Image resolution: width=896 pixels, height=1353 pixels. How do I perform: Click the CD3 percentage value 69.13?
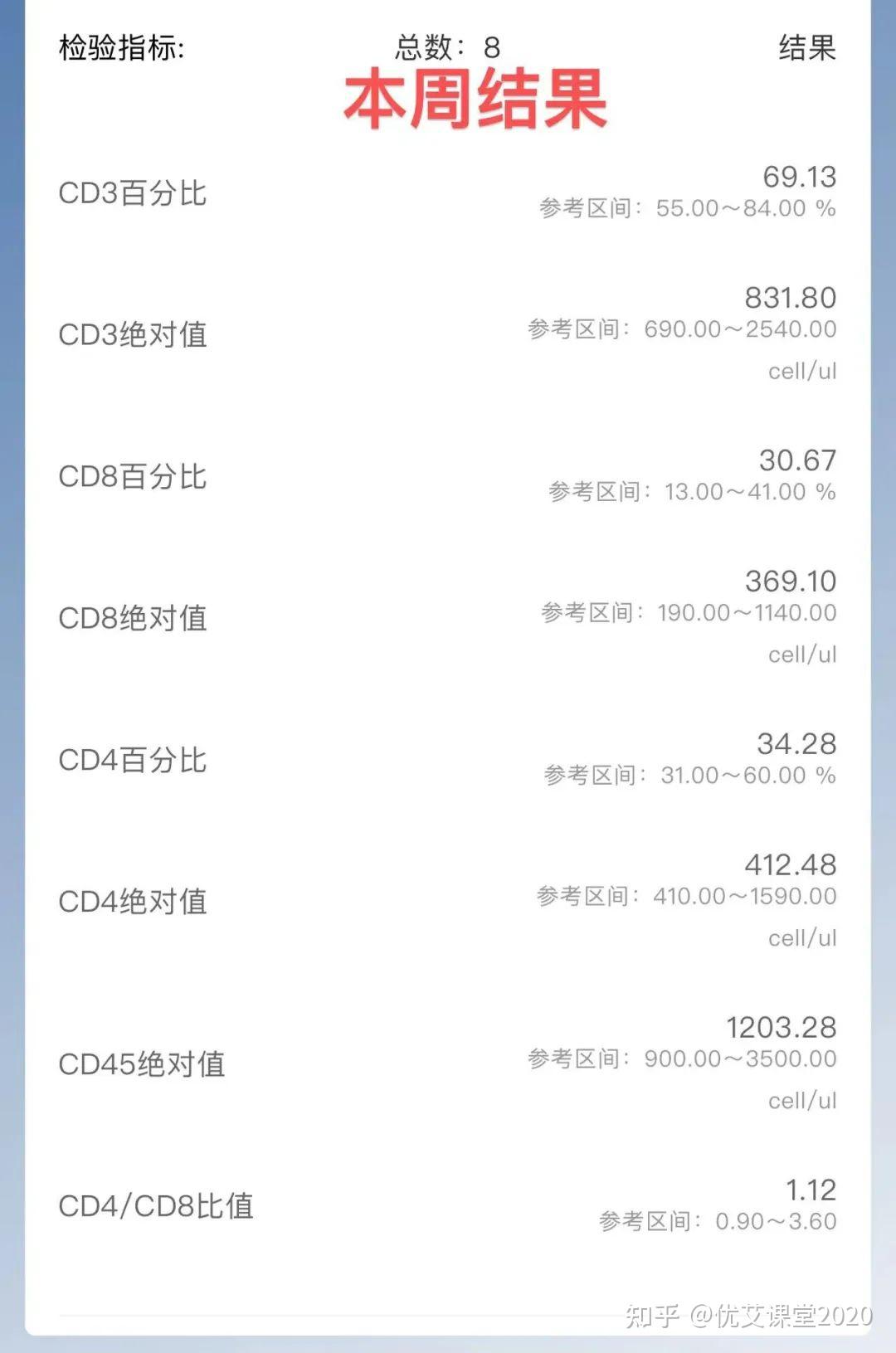pos(799,176)
